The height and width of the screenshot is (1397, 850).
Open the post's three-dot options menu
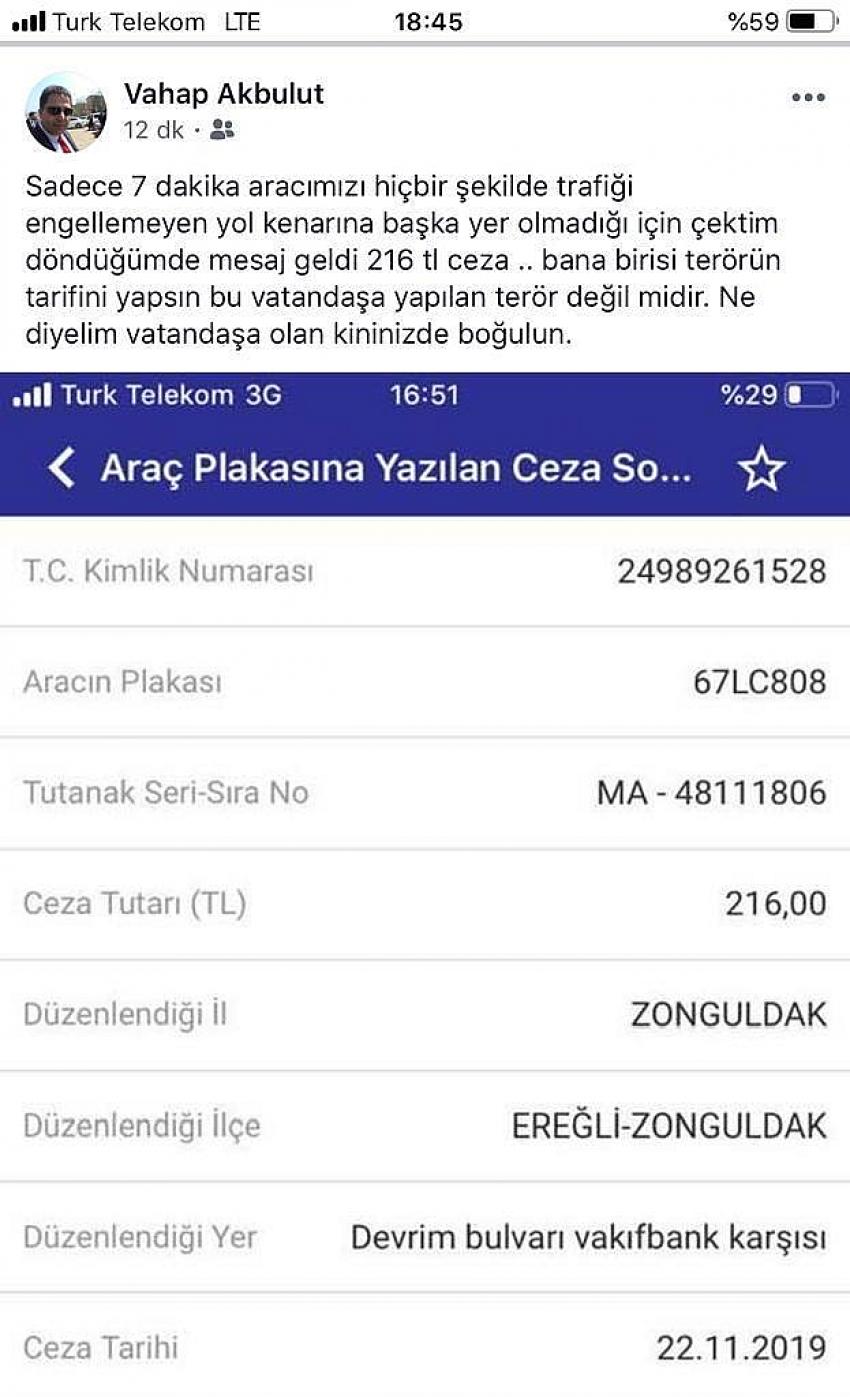[x=808, y=97]
